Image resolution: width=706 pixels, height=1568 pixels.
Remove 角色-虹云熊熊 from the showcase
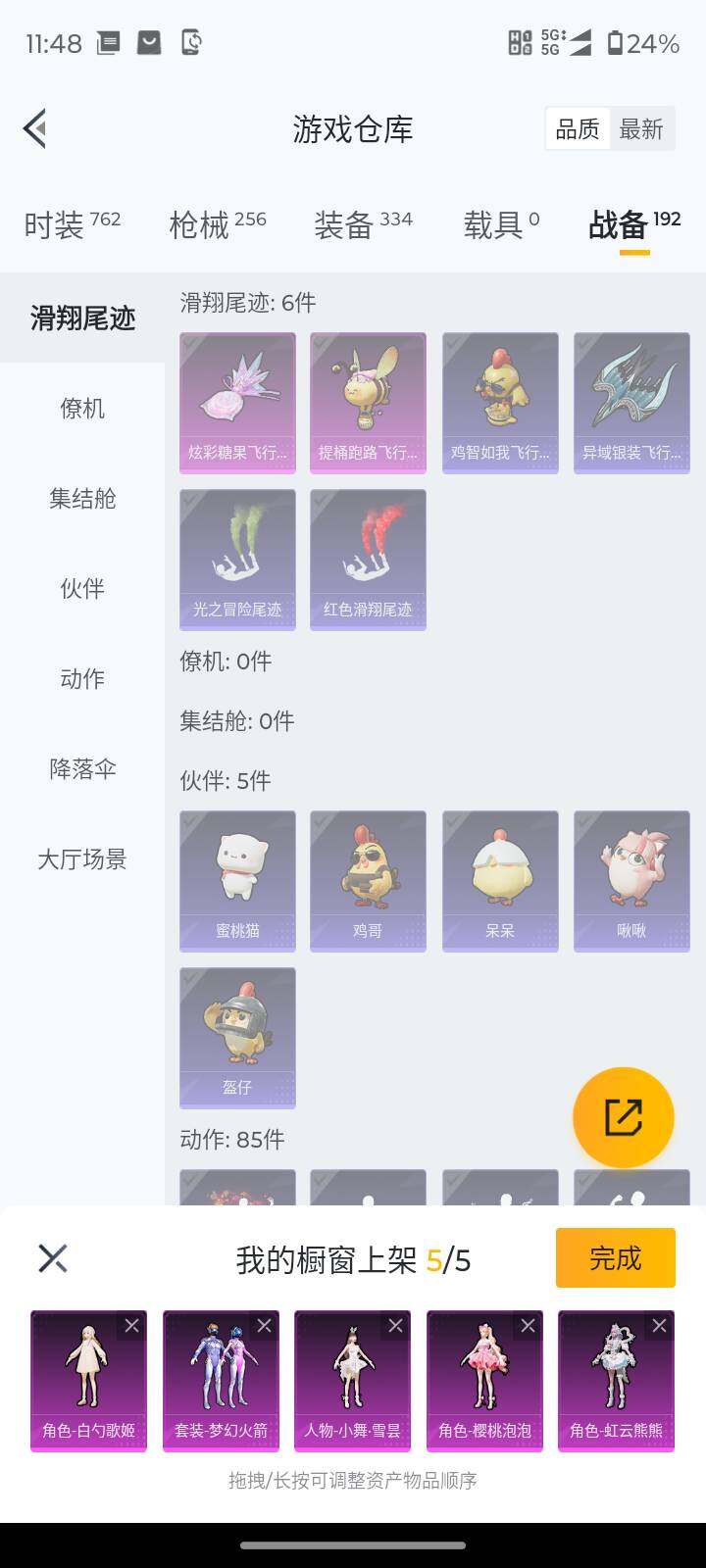(x=659, y=1326)
